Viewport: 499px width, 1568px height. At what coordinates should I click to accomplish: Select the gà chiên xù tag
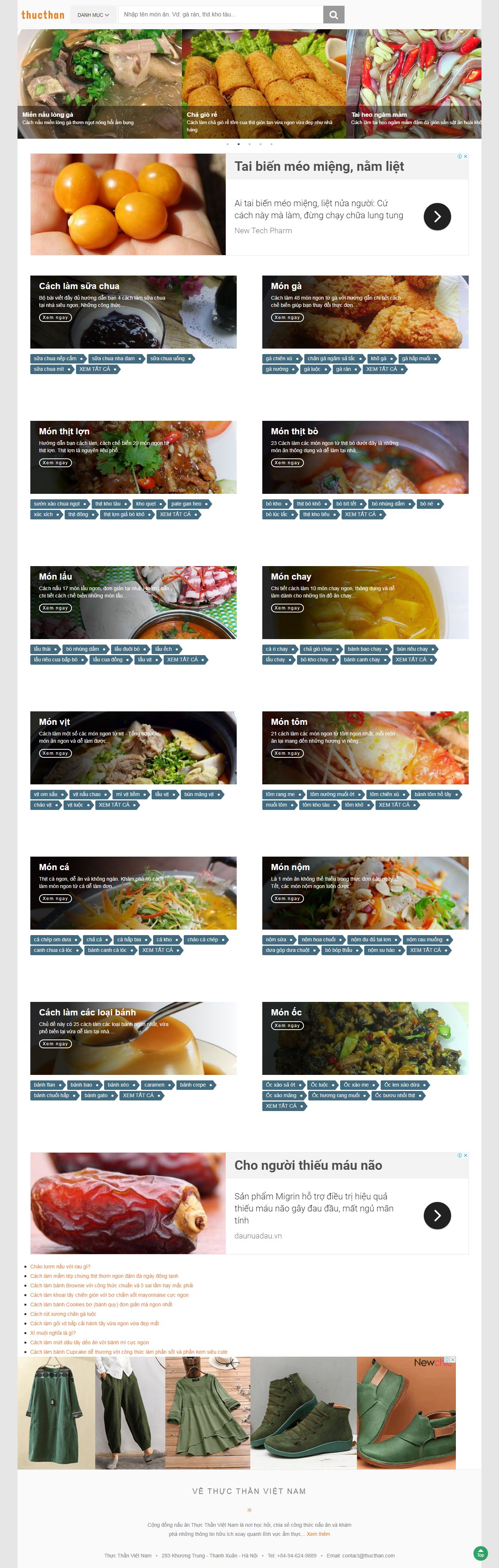pos(279,358)
